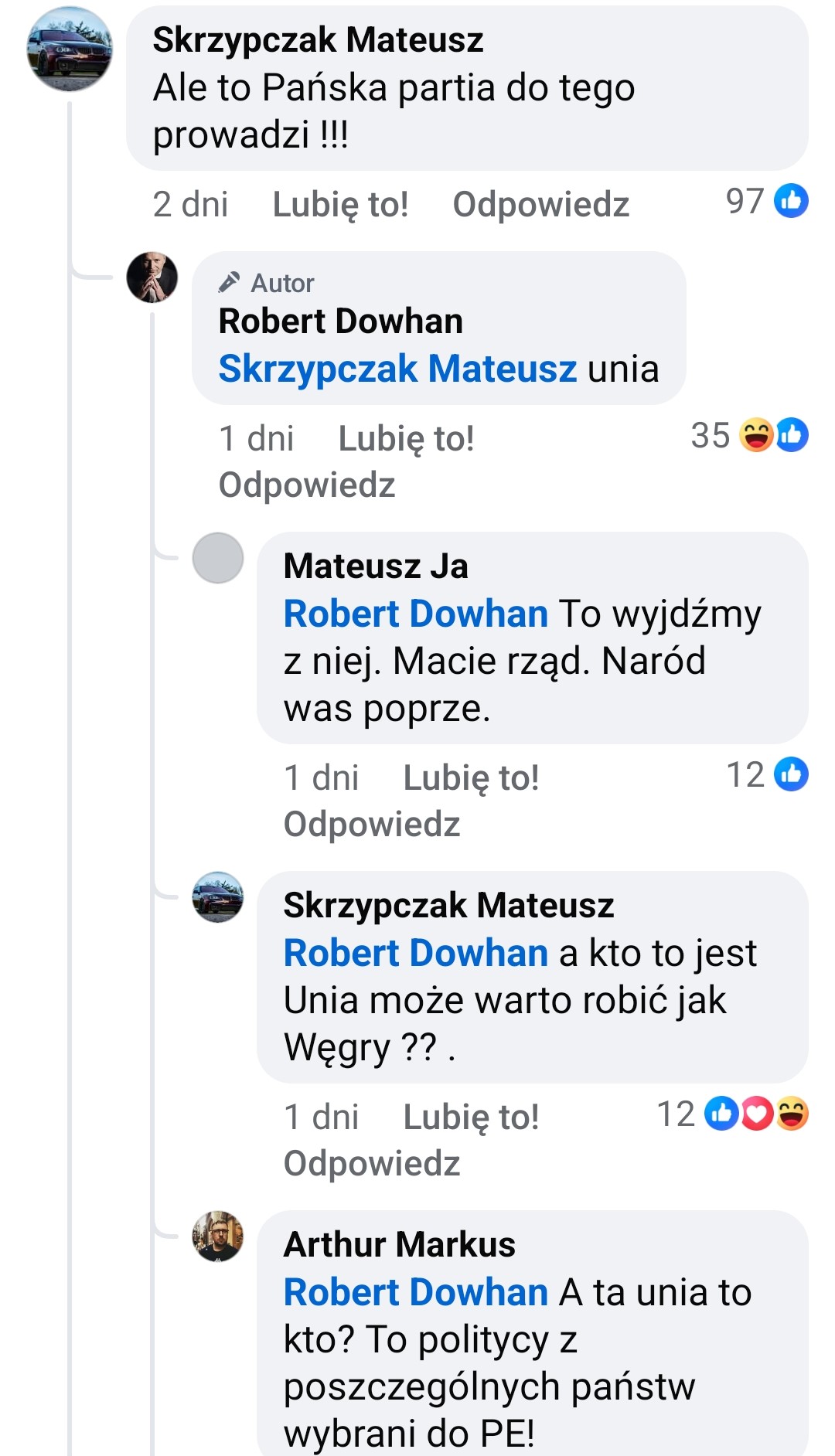Like Skrzypczak Mateusz's reply about Węgry
This screenshot has width=835, height=1456.
pos(471,1118)
